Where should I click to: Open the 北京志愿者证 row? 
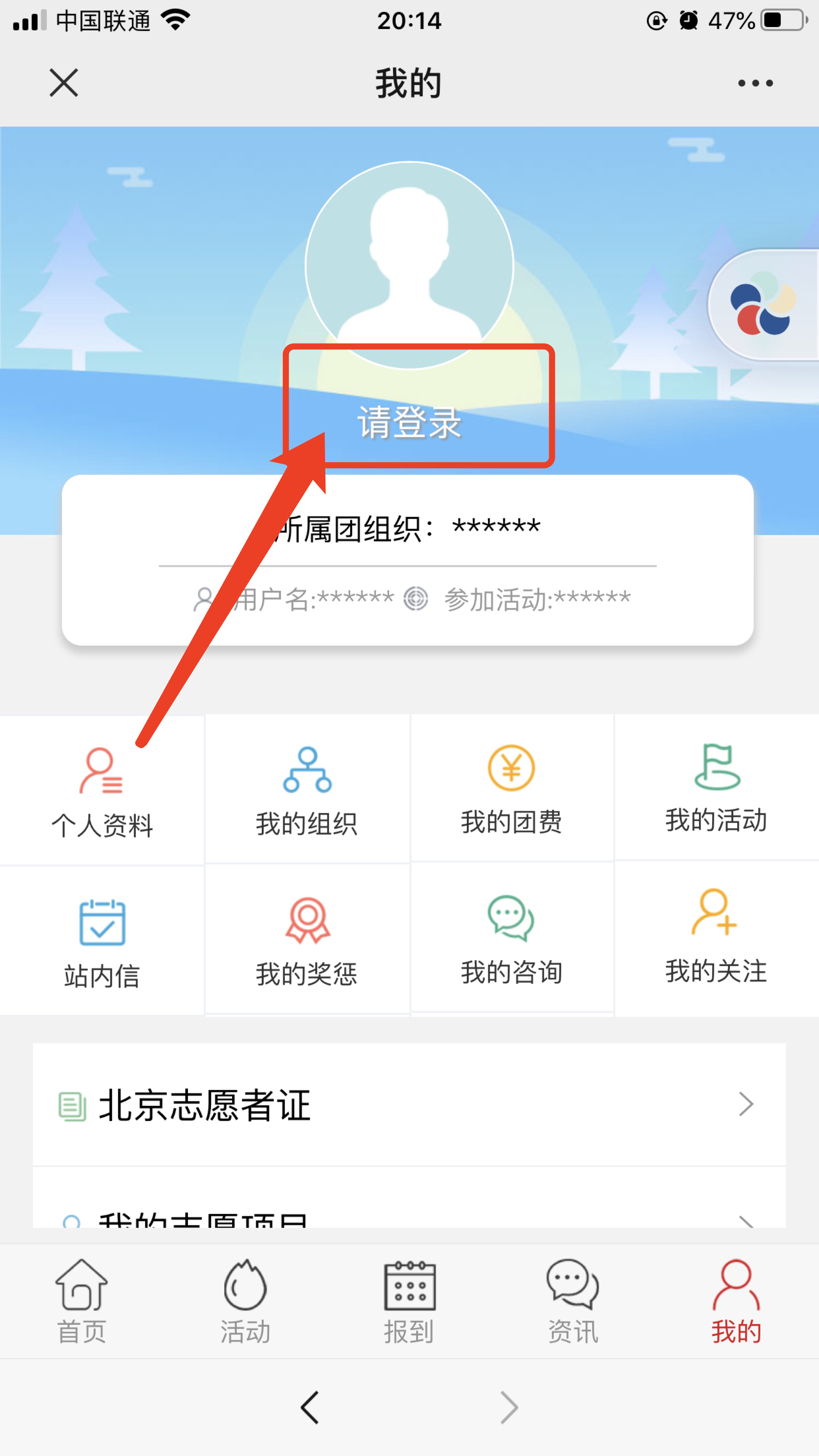(x=409, y=1105)
